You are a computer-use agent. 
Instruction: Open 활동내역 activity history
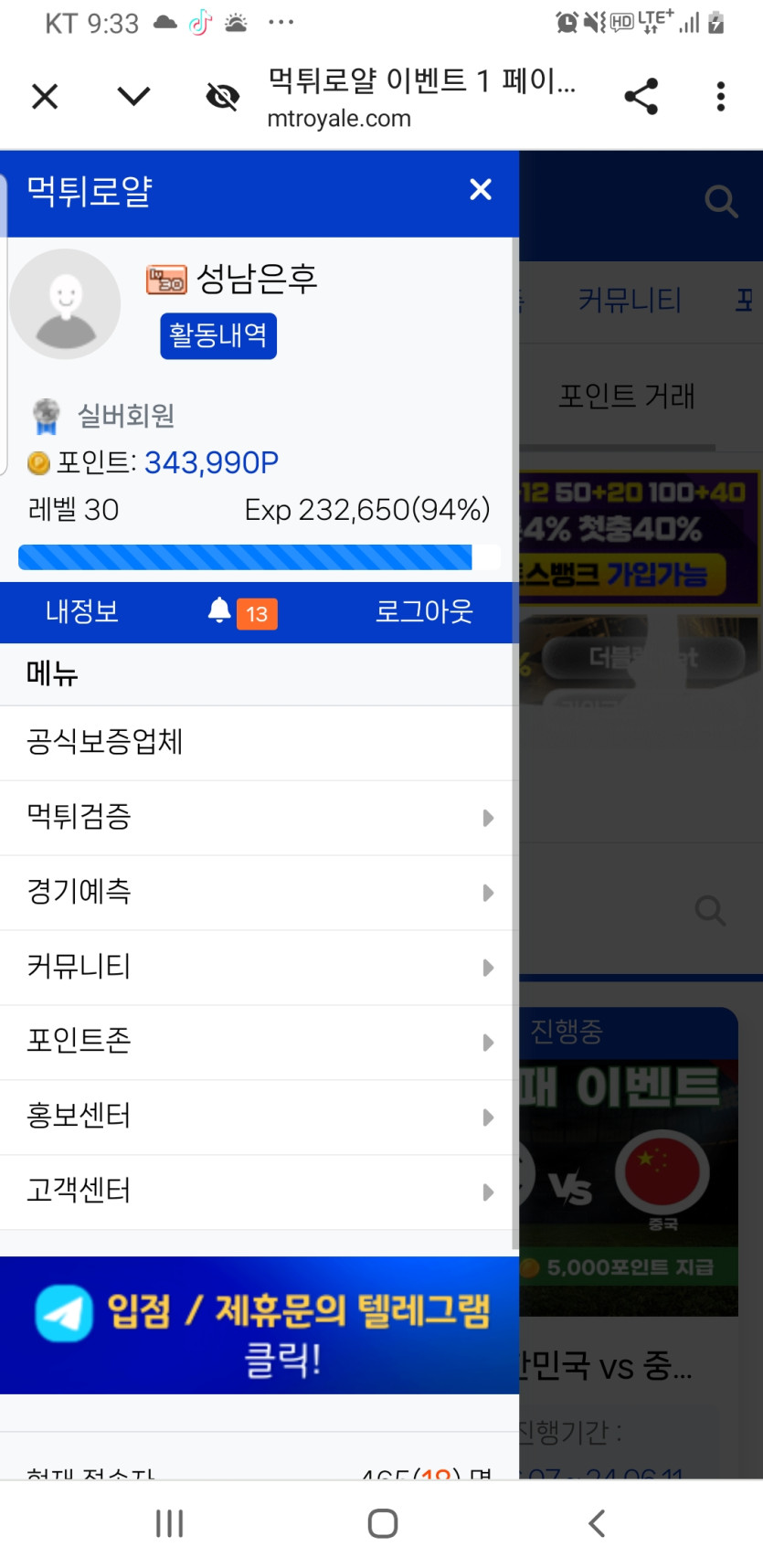click(x=217, y=335)
